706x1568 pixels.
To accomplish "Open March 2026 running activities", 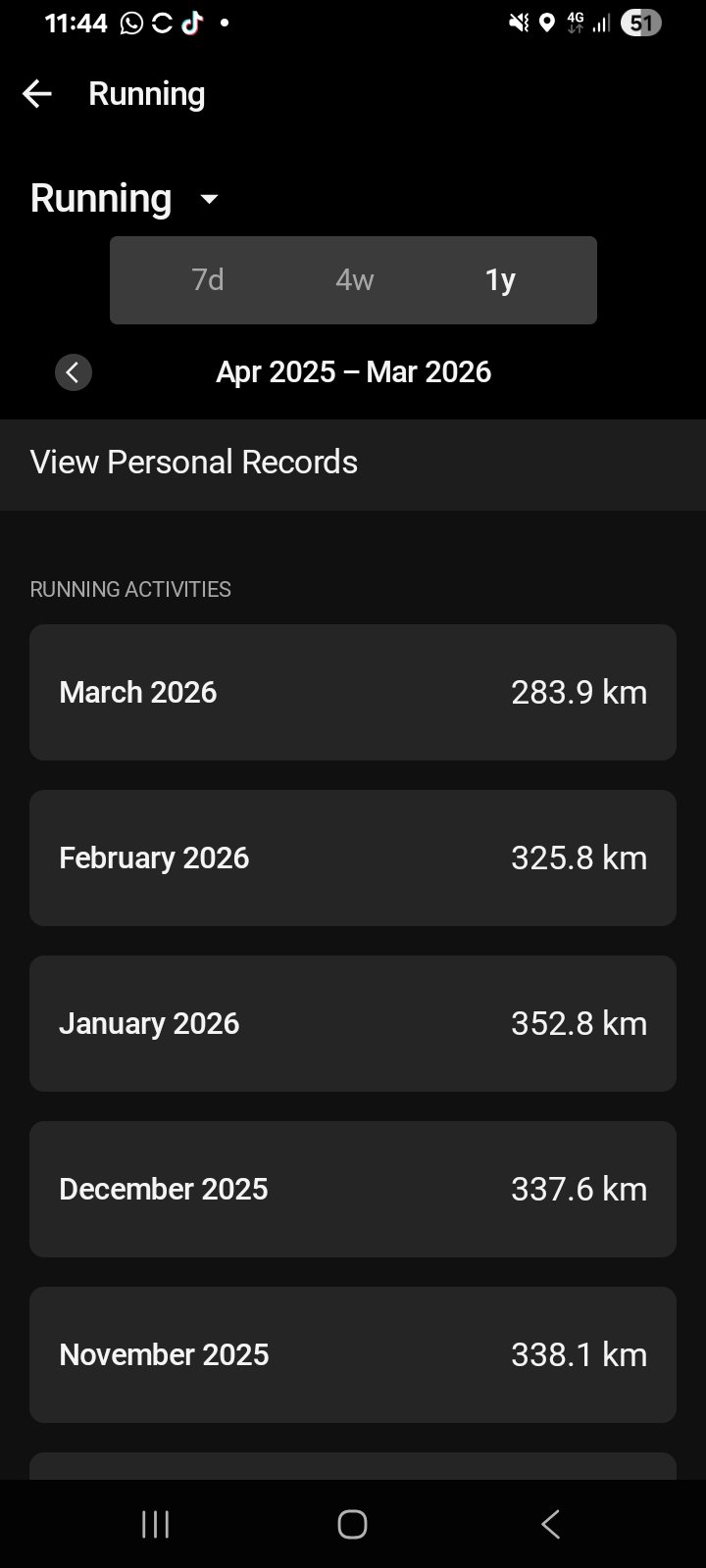I will click(353, 692).
